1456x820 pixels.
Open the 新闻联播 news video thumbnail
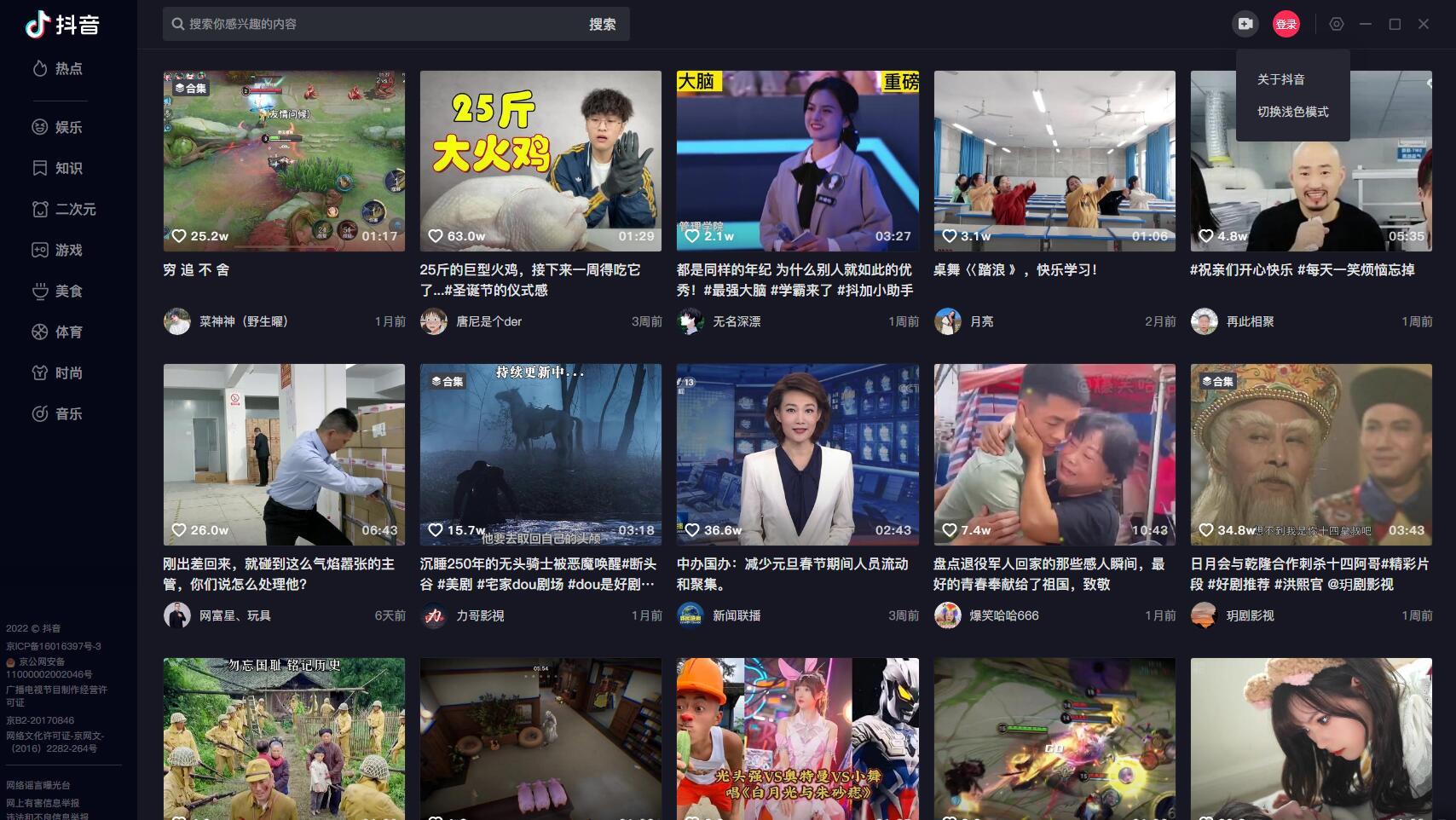coord(797,454)
